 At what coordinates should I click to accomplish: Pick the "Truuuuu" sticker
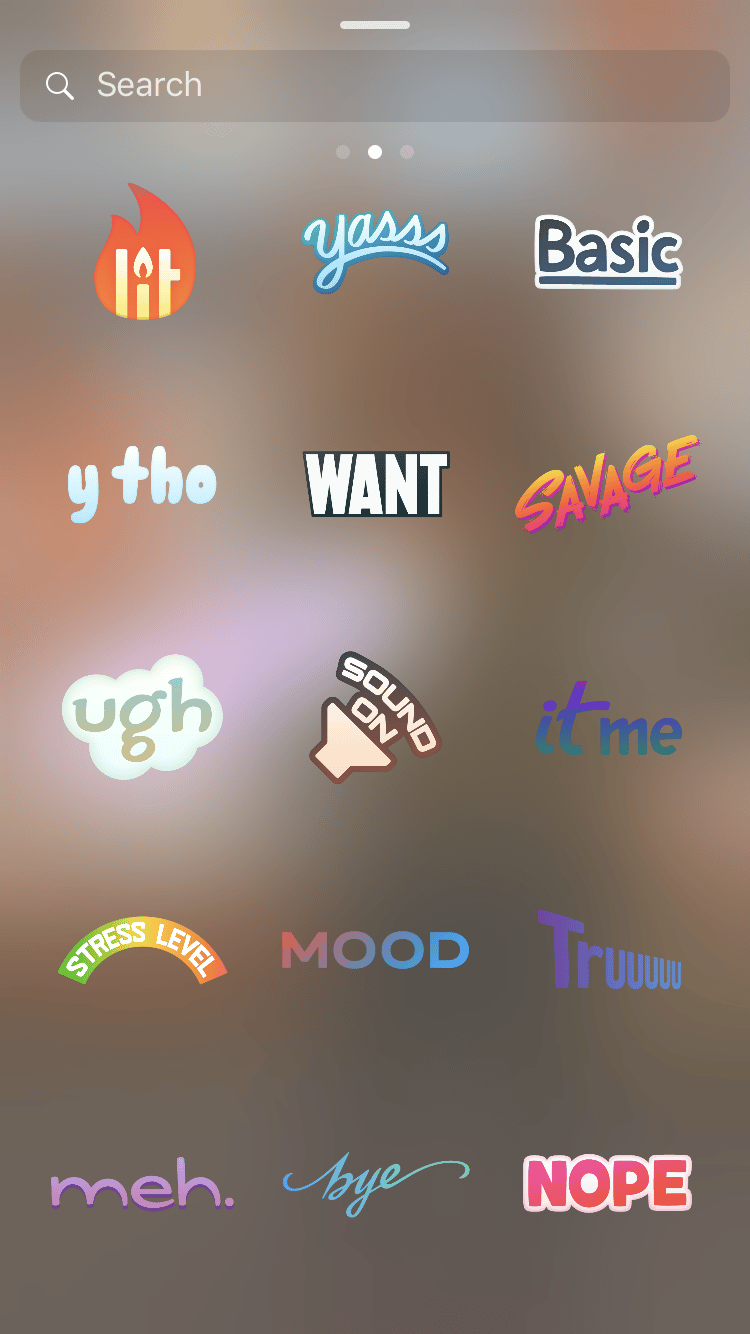pyautogui.click(x=609, y=950)
